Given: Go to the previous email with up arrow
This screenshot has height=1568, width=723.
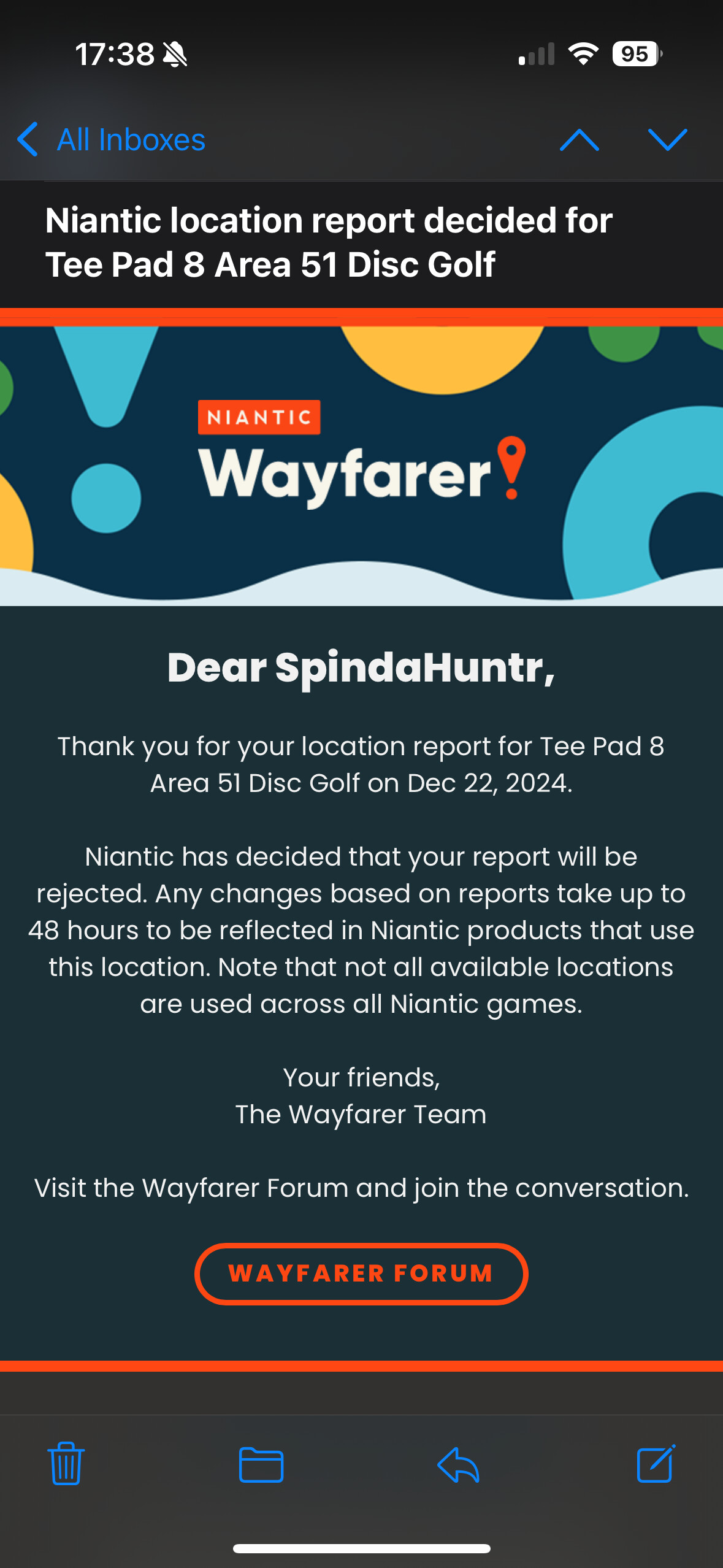Looking at the screenshot, I should point(579,140).
